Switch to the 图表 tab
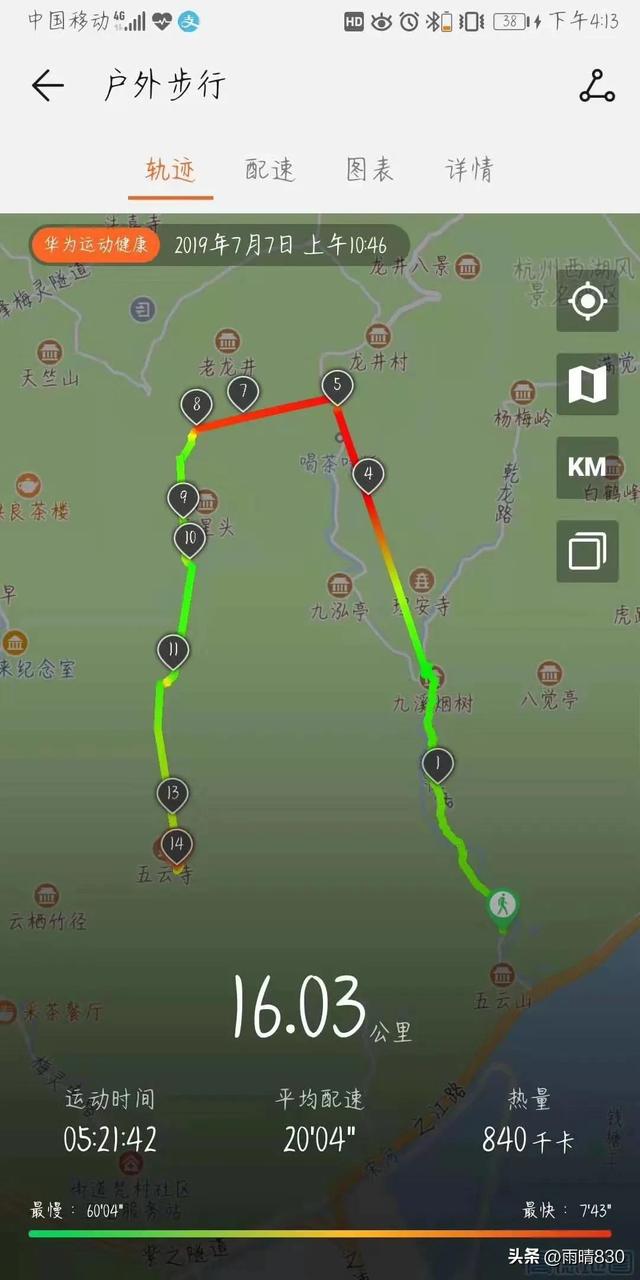Screen dimensions: 640x1280 click(370, 169)
